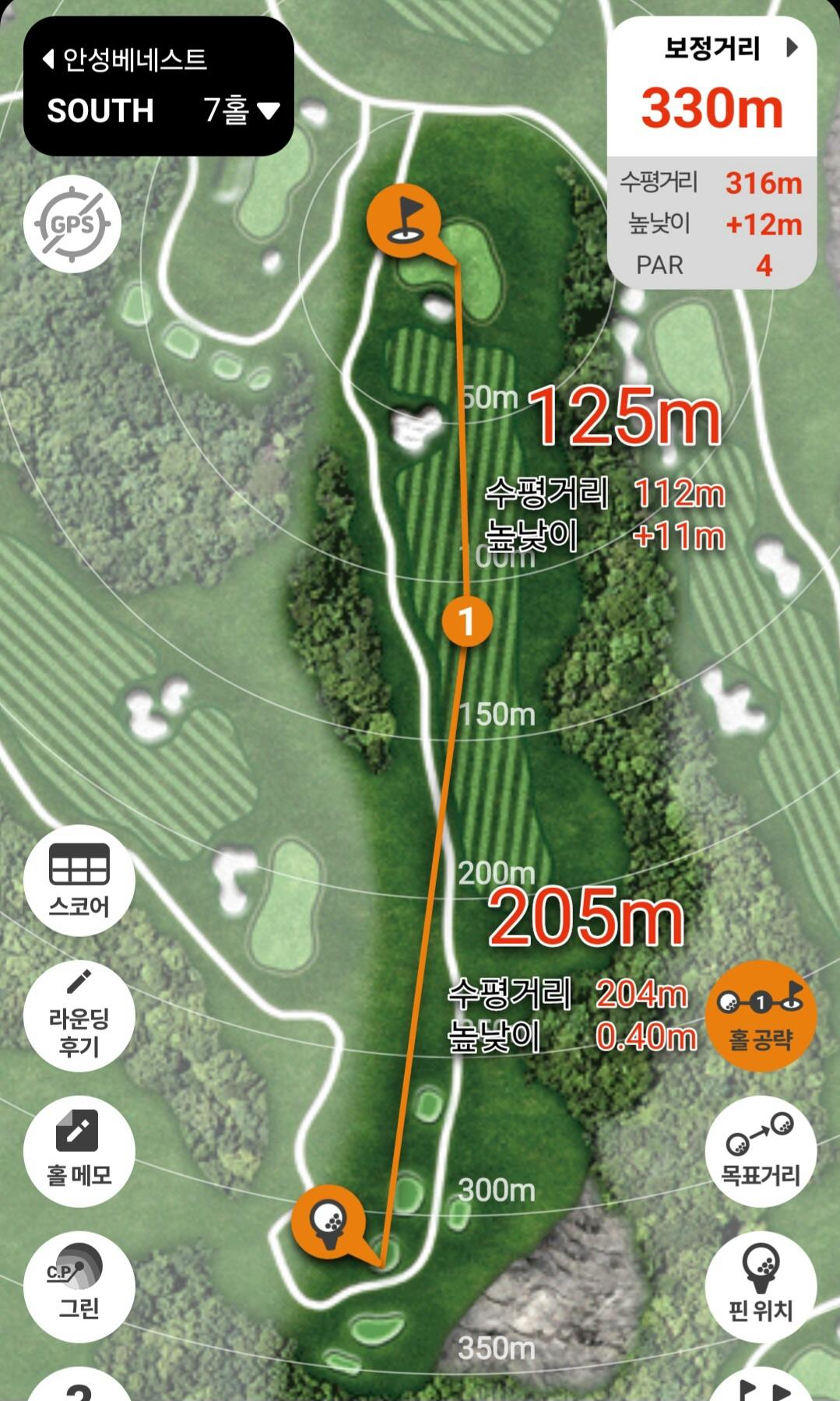840x1401 pixels.
Task: Open 홀 메모 hole notes
Action: pos(79,1150)
